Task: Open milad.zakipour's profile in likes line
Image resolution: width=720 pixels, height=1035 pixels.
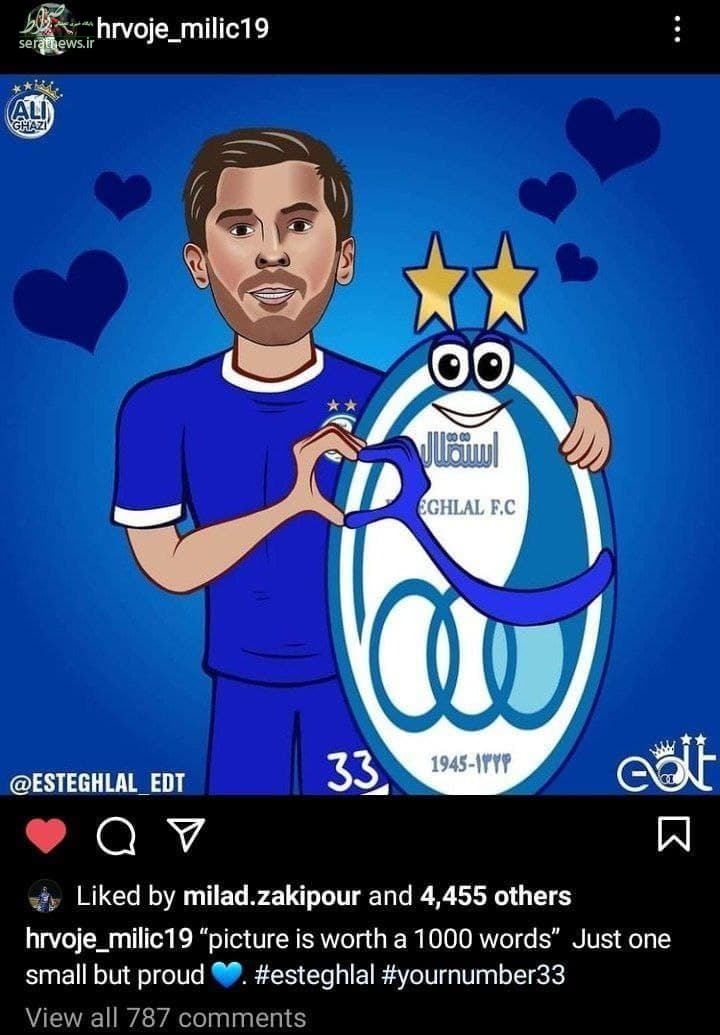Action: click(272, 896)
